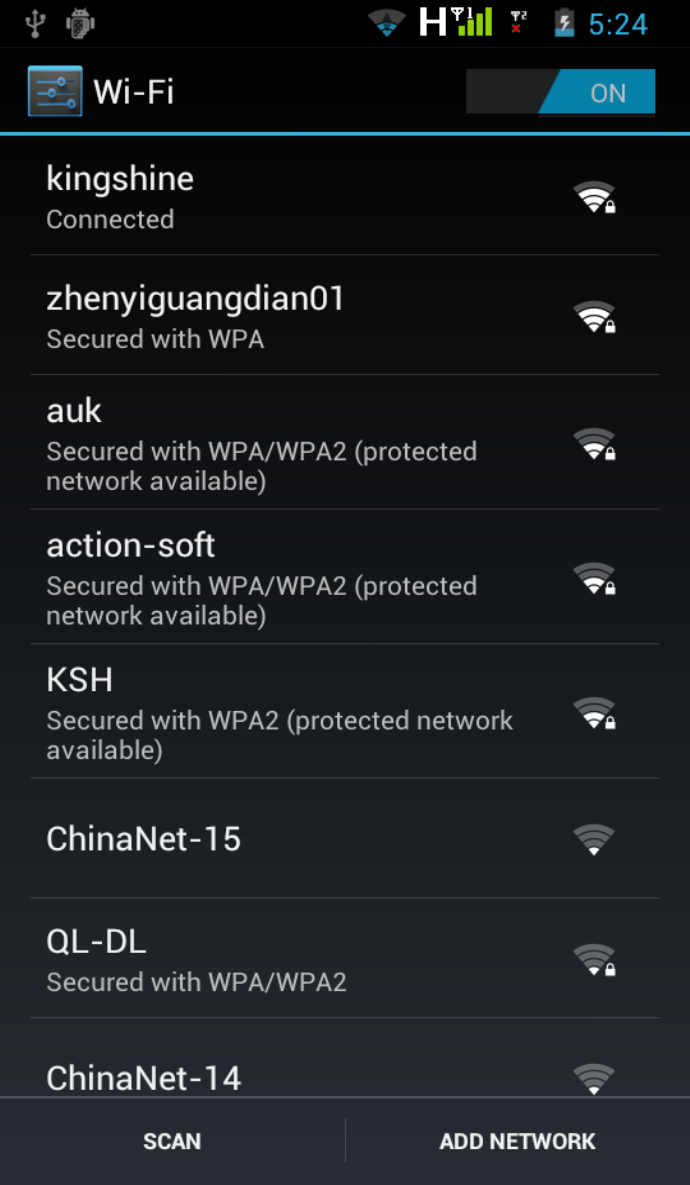Viewport: 690px width, 1185px height.
Task: Go back via the Wi-Fi settings icon
Action: (x=55, y=92)
